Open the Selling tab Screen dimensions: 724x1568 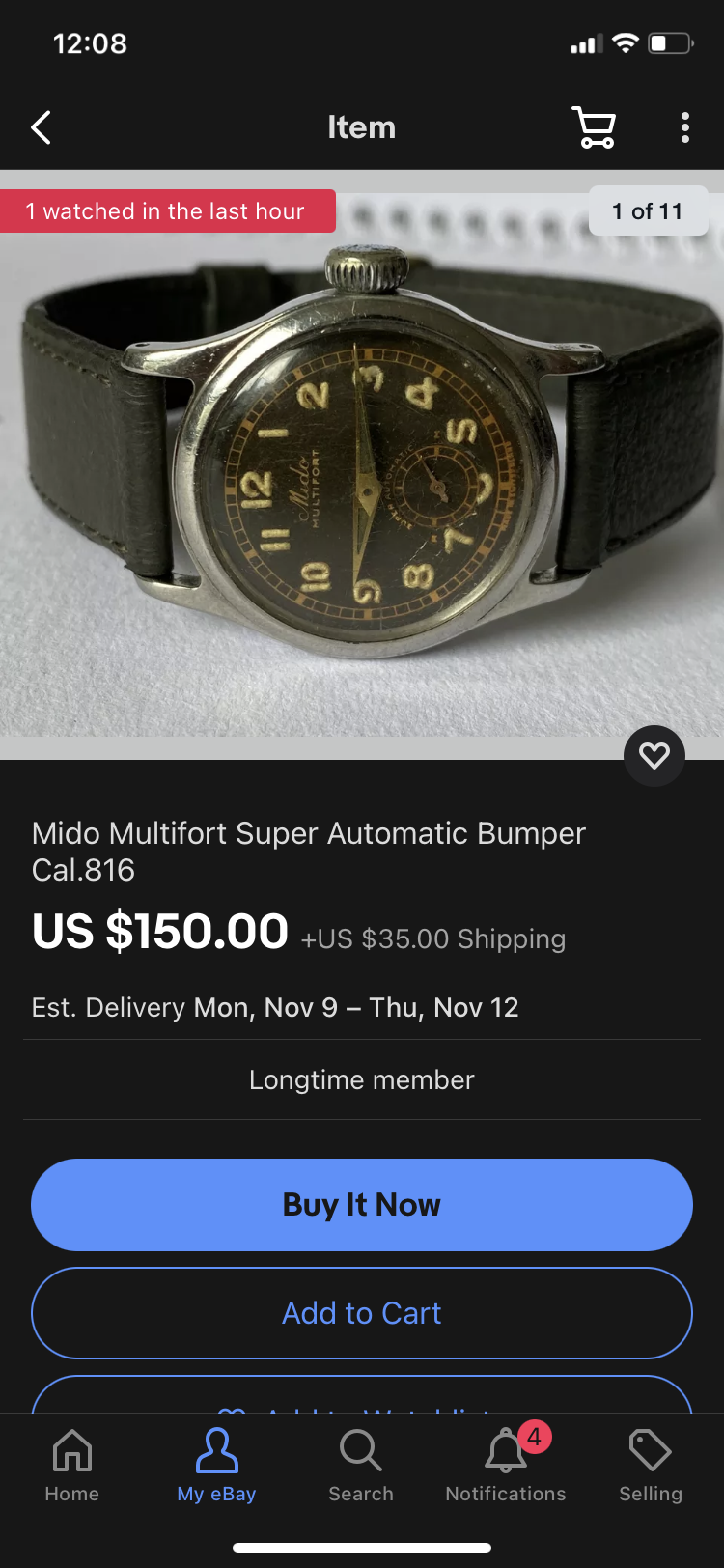[650, 1466]
